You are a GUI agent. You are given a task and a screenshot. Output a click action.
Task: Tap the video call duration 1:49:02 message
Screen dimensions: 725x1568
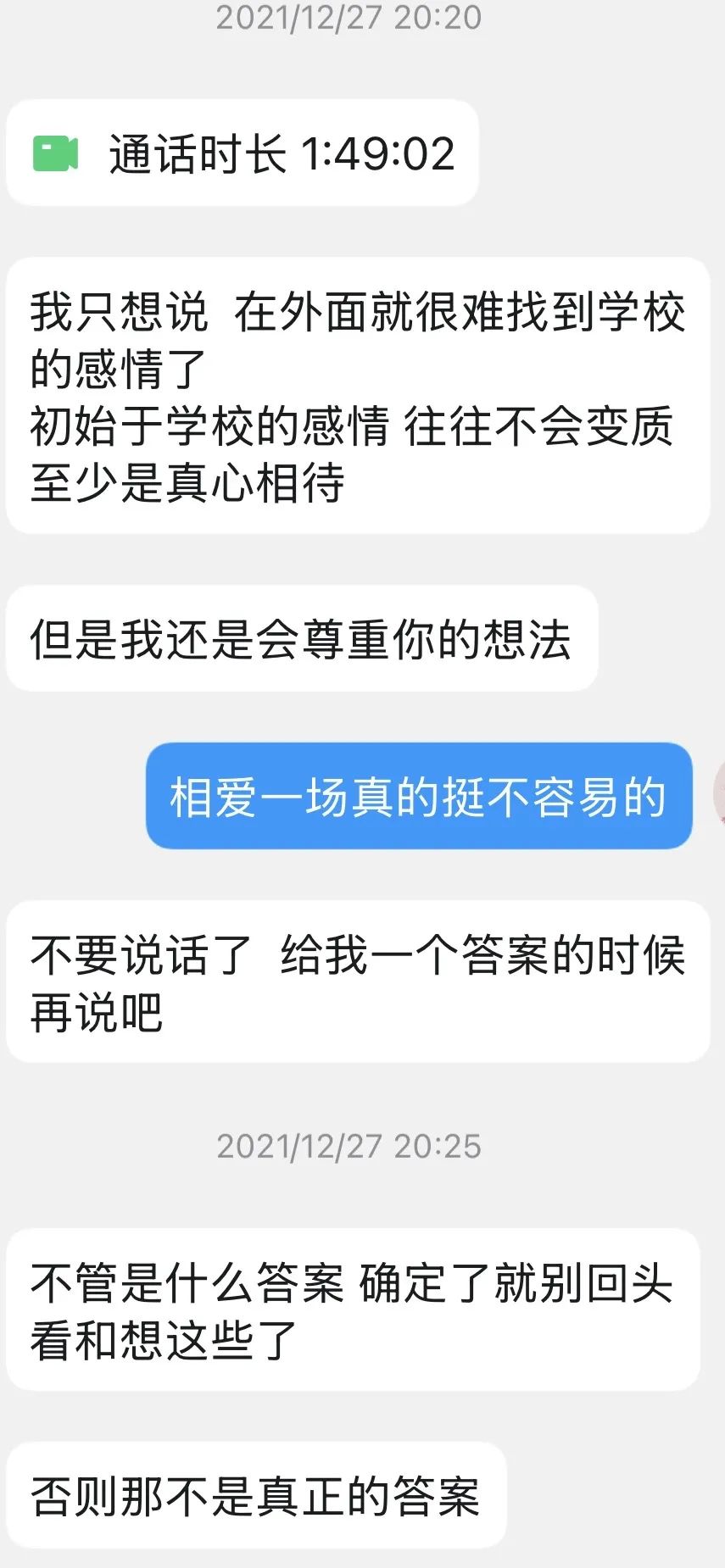point(243,153)
